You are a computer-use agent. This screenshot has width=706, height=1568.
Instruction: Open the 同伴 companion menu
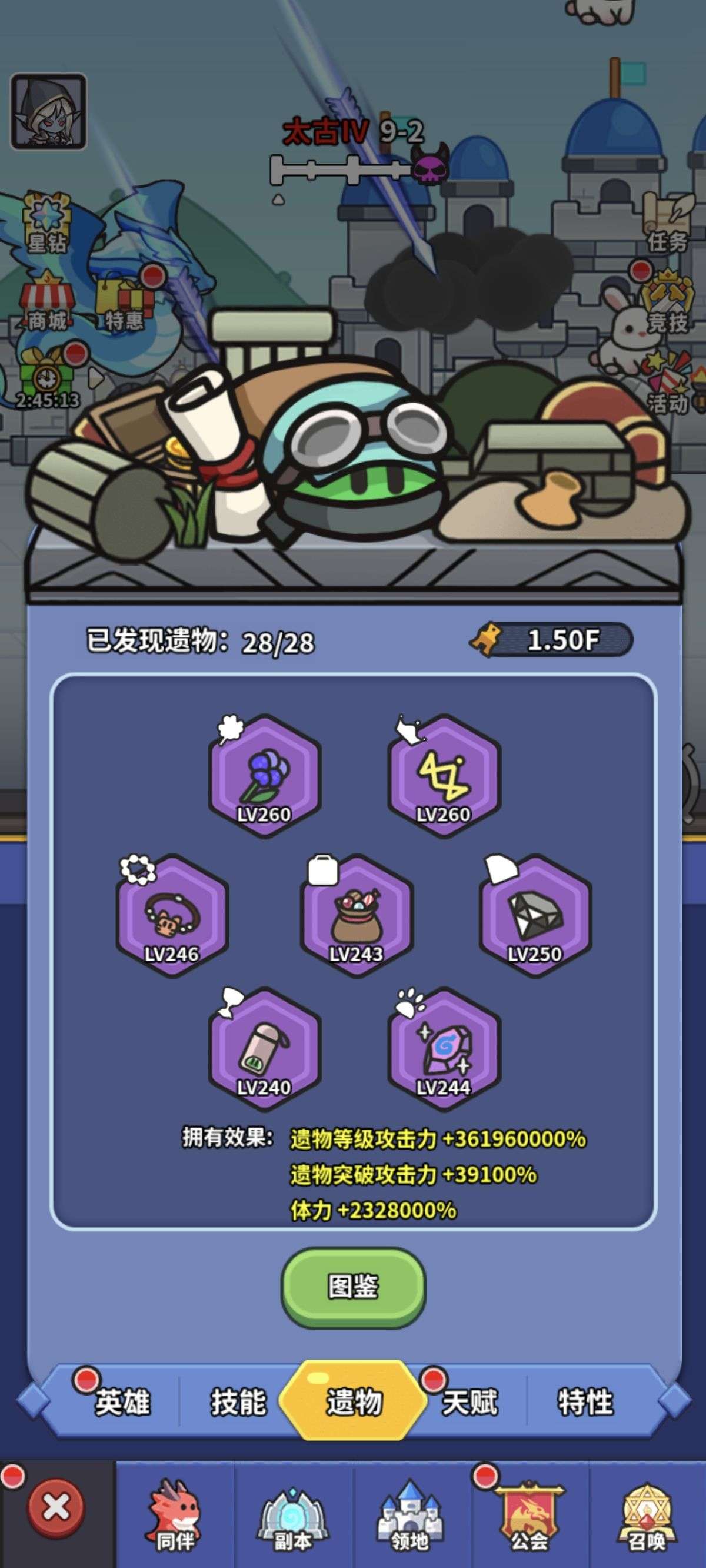(x=175, y=1515)
